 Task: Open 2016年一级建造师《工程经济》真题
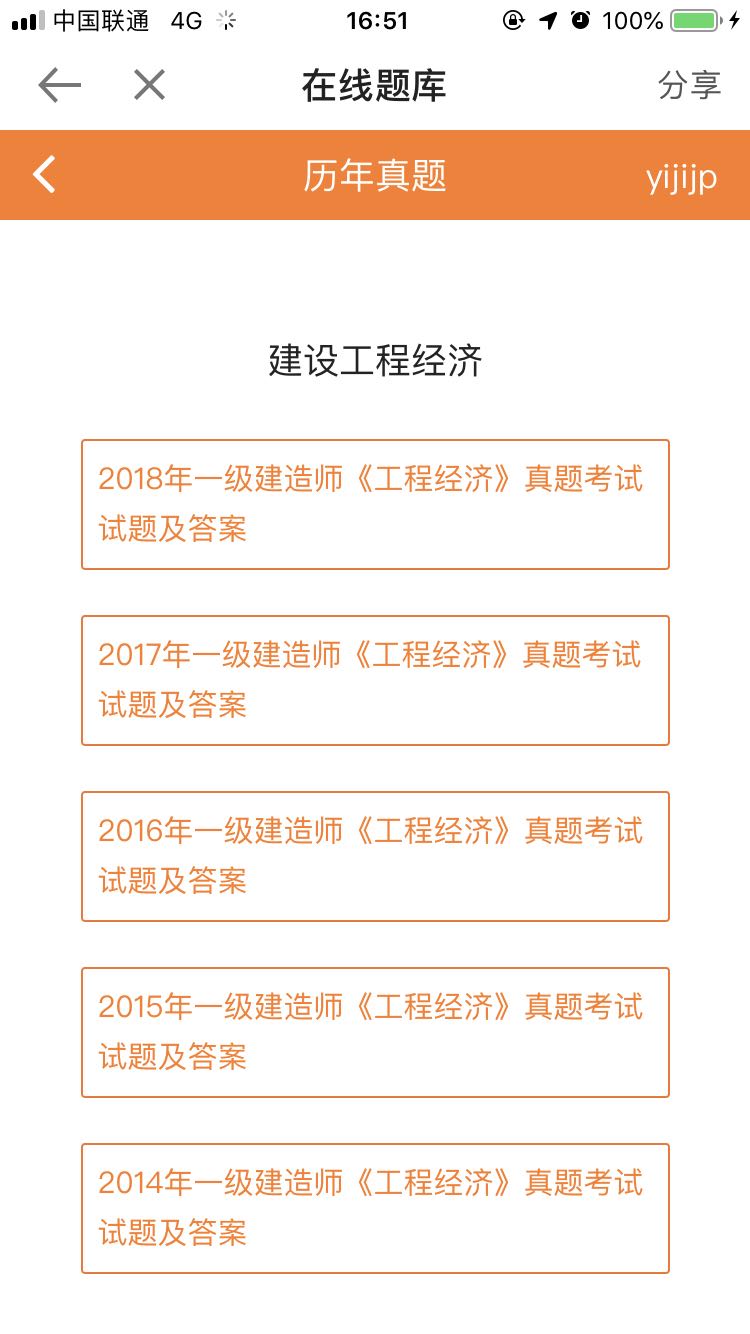pos(375,856)
